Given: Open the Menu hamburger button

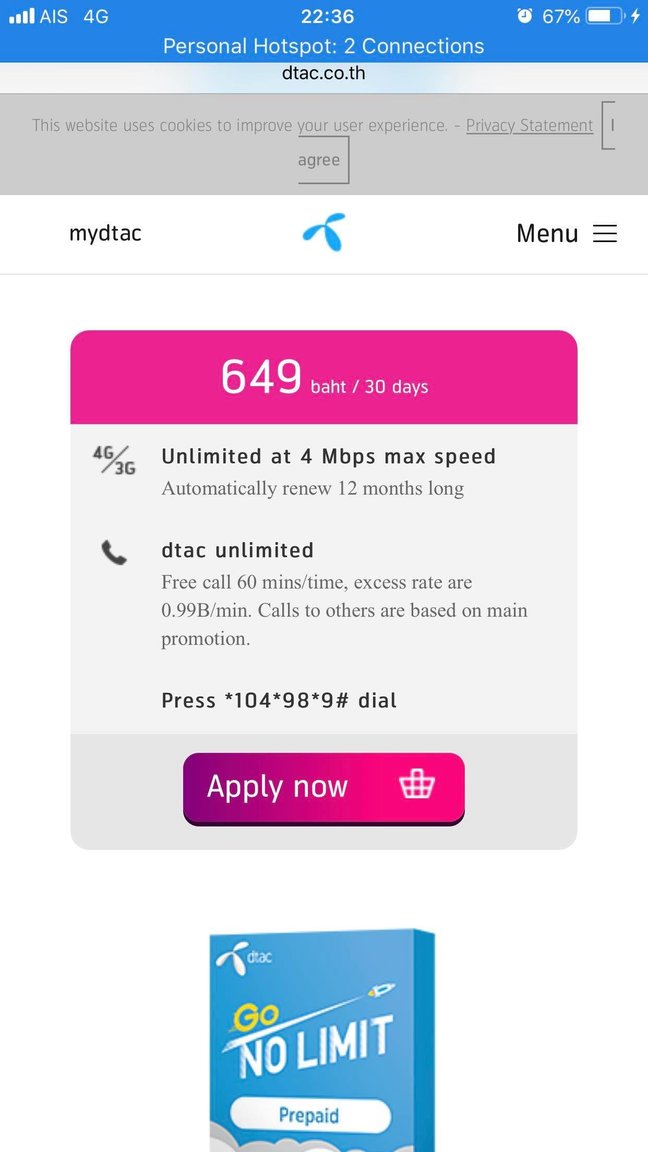Looking at the screenshot, I should pos(567,234).
